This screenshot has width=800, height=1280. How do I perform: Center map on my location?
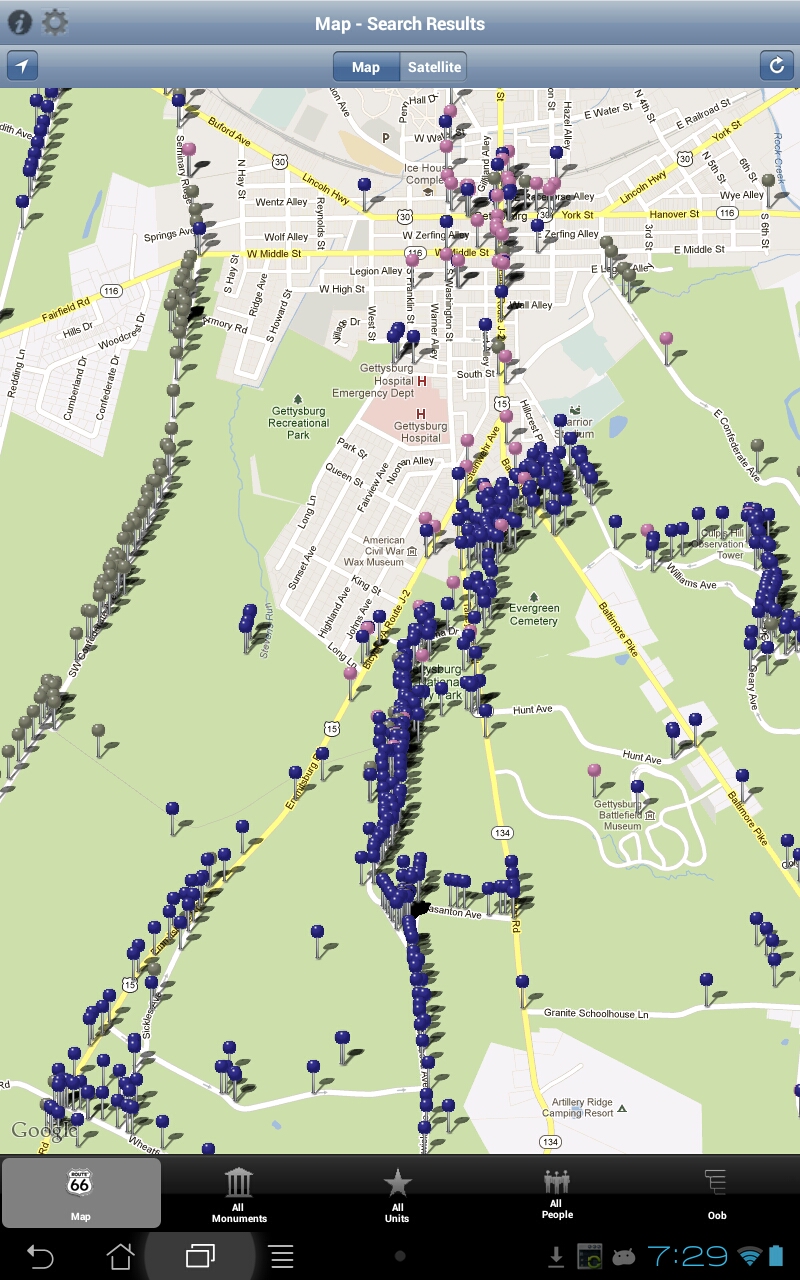click(22, 66)
